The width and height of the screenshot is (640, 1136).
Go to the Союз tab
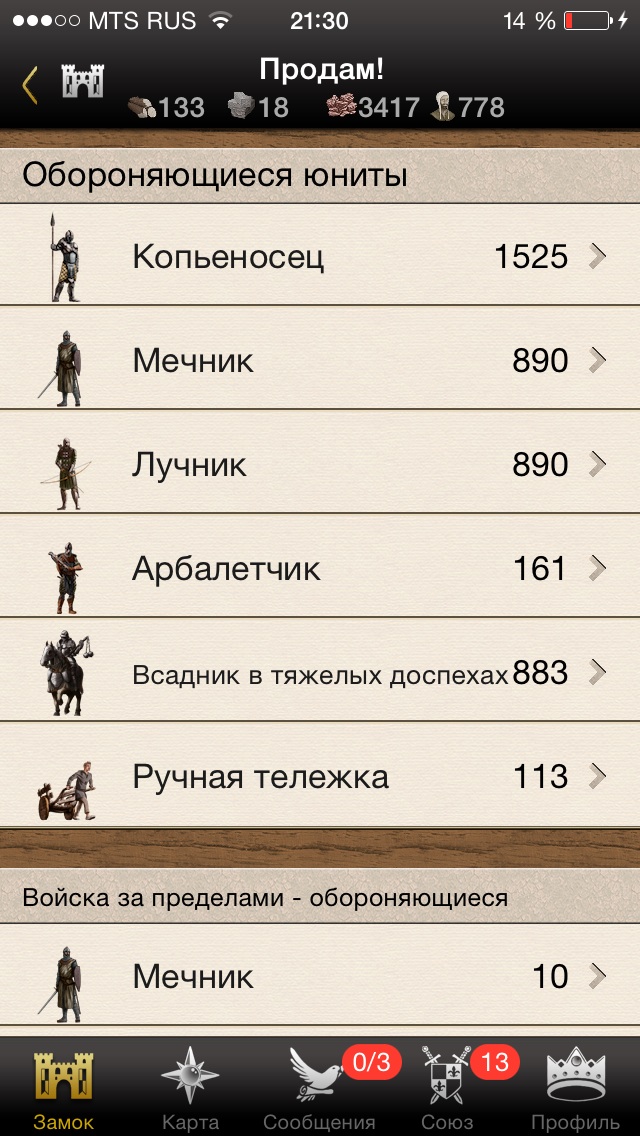click(x=448, y=1088)
